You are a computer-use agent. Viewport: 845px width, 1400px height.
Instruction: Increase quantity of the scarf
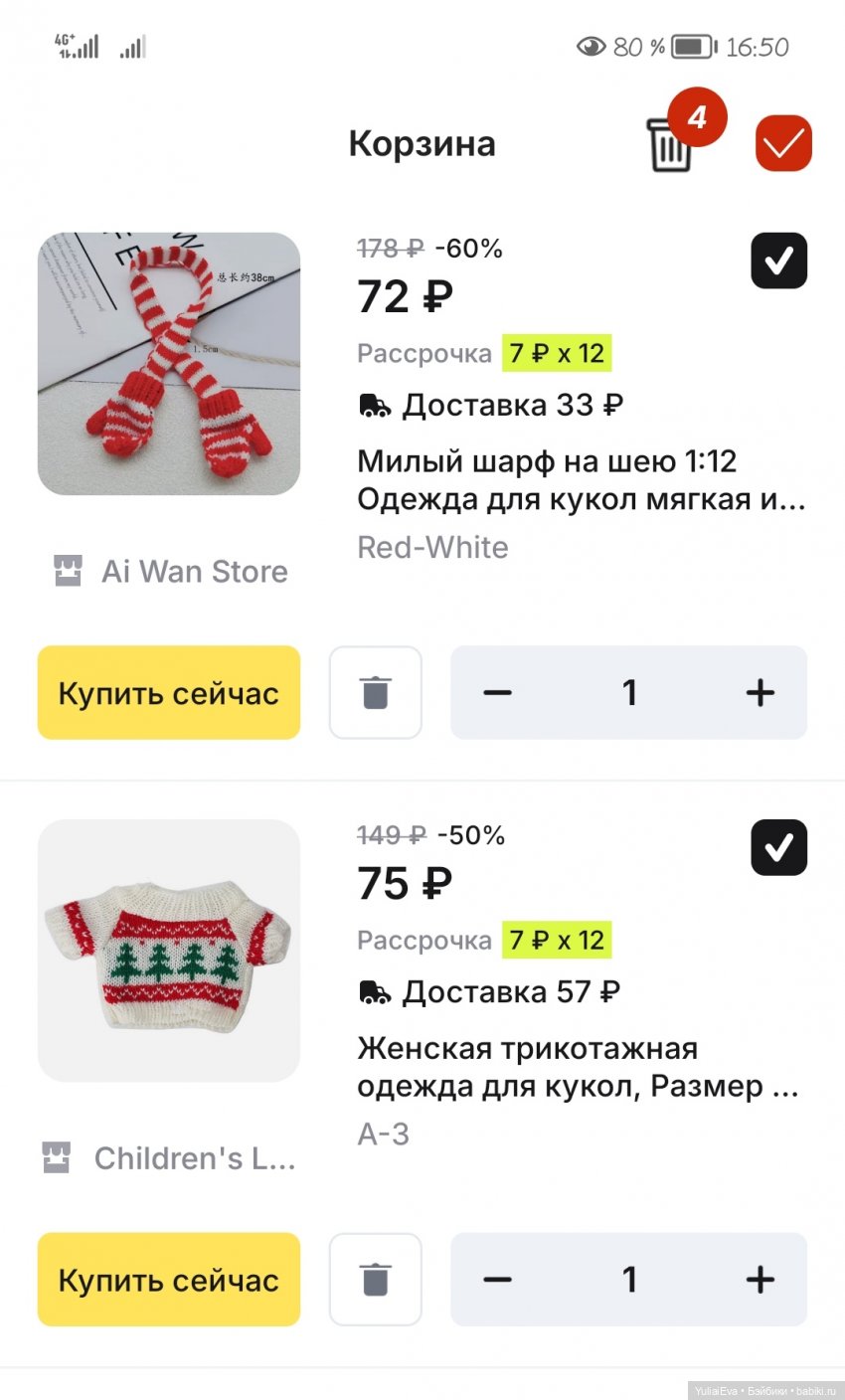(x=760, y=693)
